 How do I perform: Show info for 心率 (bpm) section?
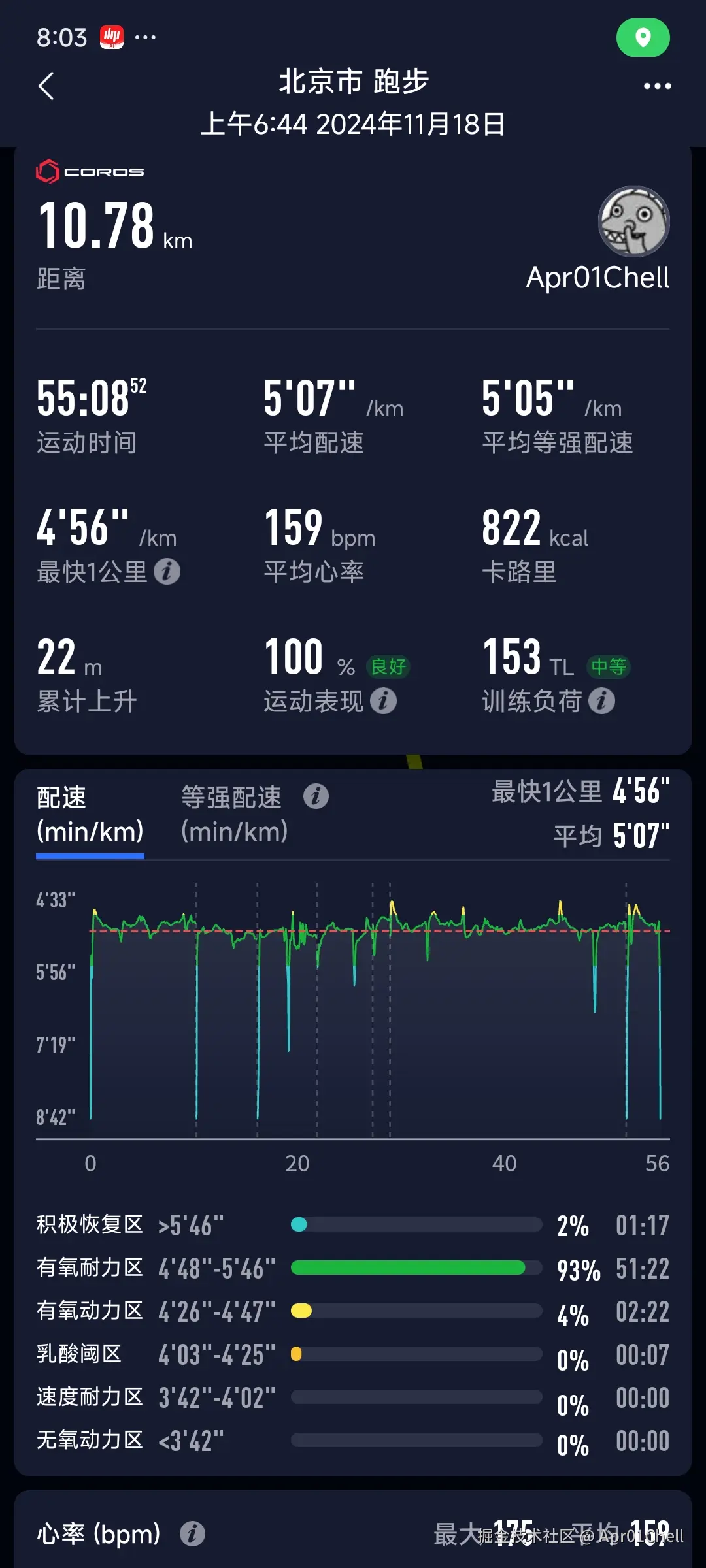[x=192, y=1533]
